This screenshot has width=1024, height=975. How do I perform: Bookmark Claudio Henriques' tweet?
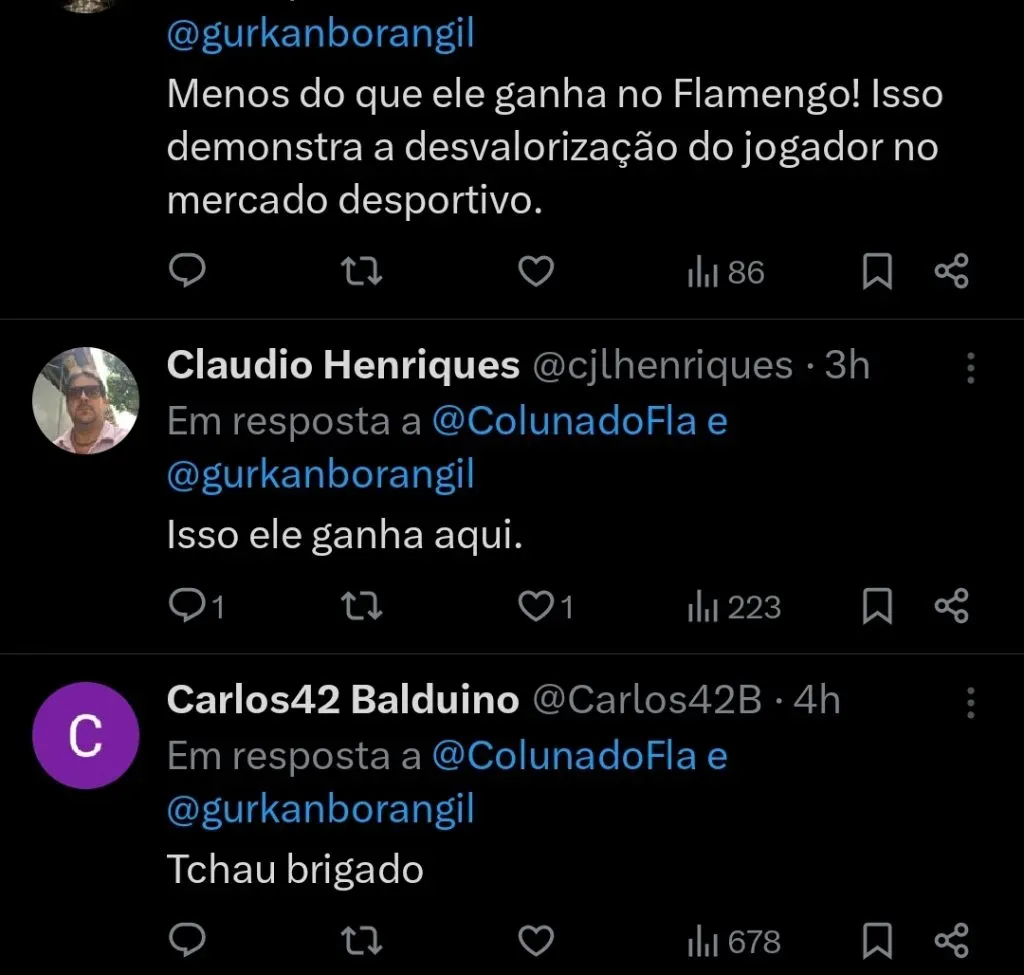[877, 607]
